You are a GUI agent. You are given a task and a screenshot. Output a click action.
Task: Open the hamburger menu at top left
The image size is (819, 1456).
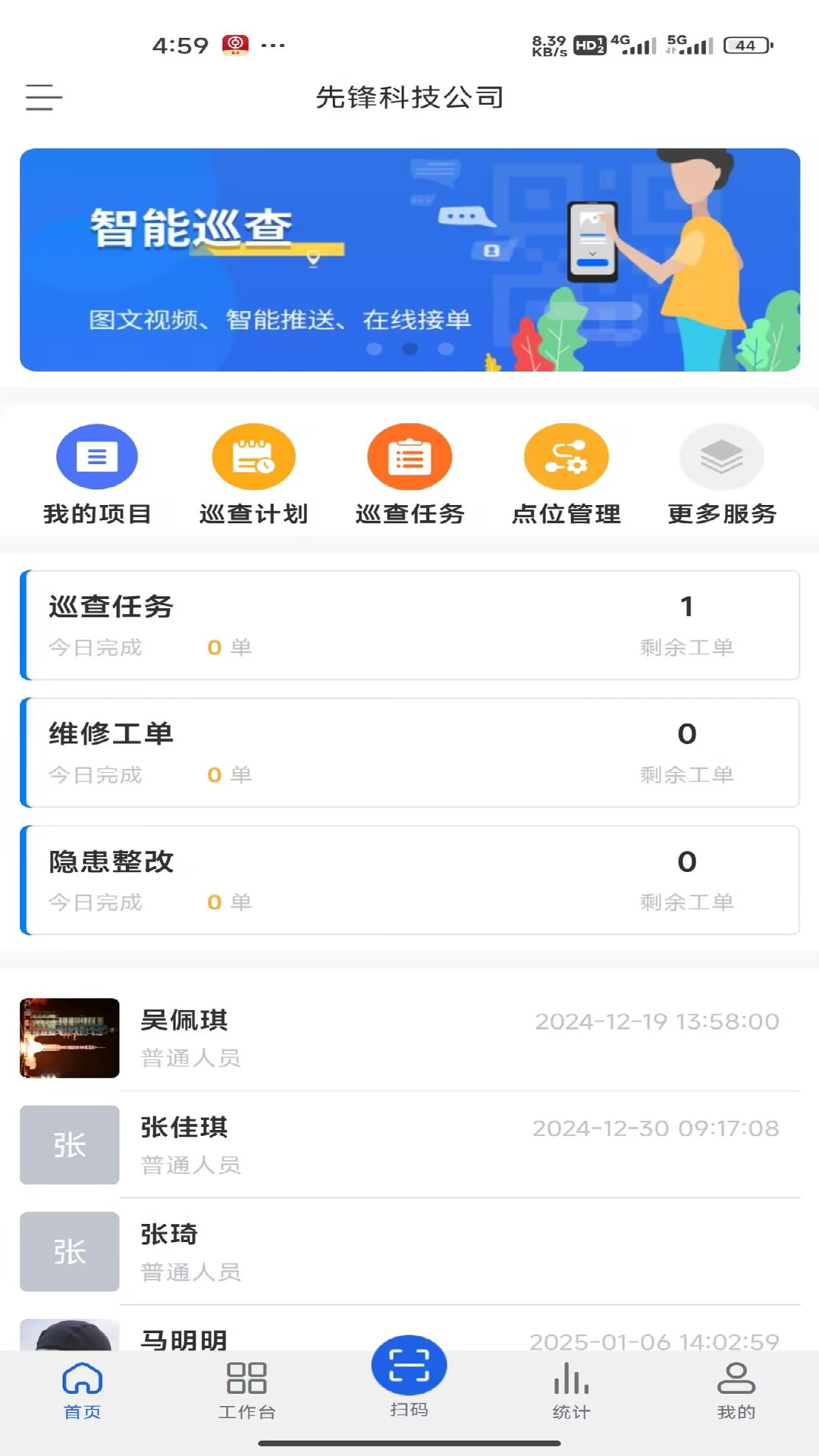42,98
